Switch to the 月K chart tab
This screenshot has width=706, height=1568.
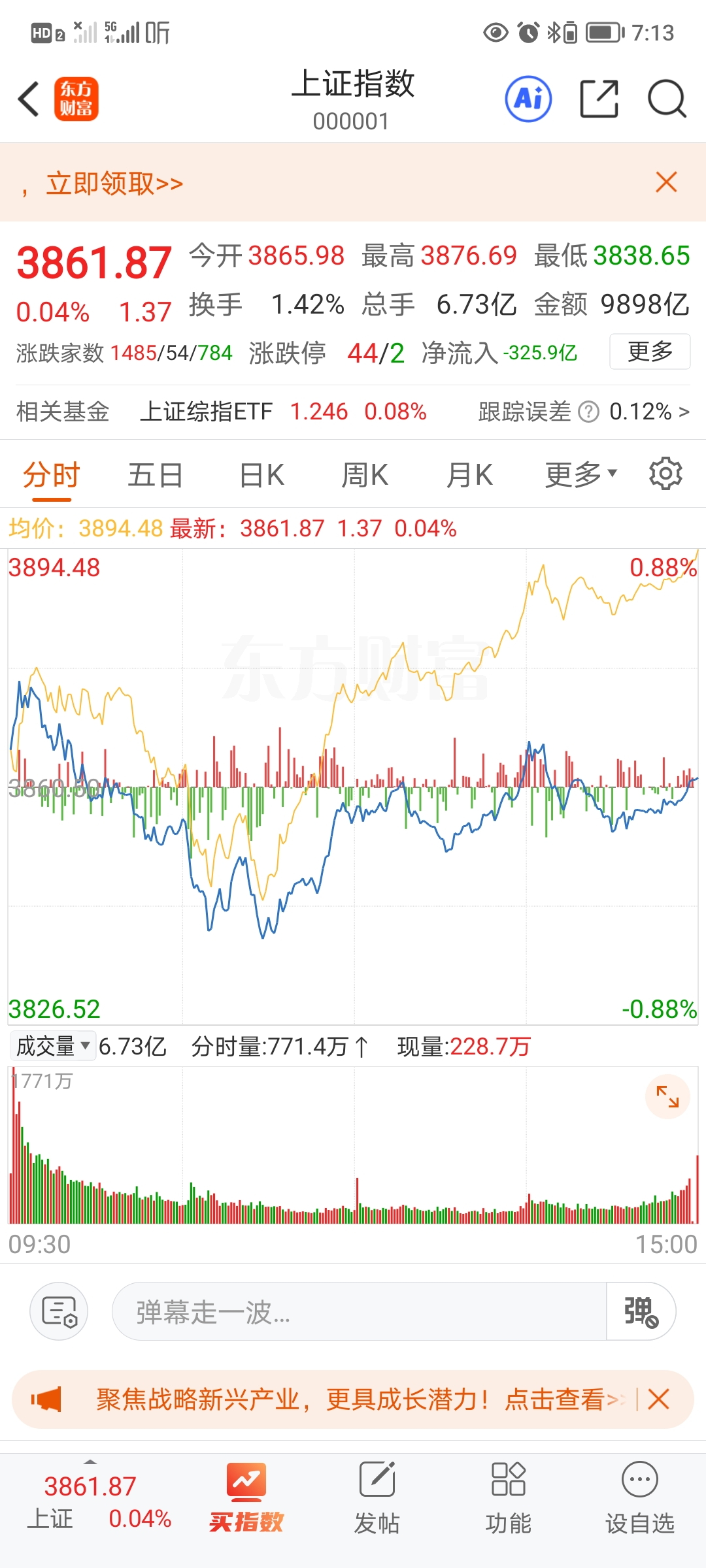(469, 475)
